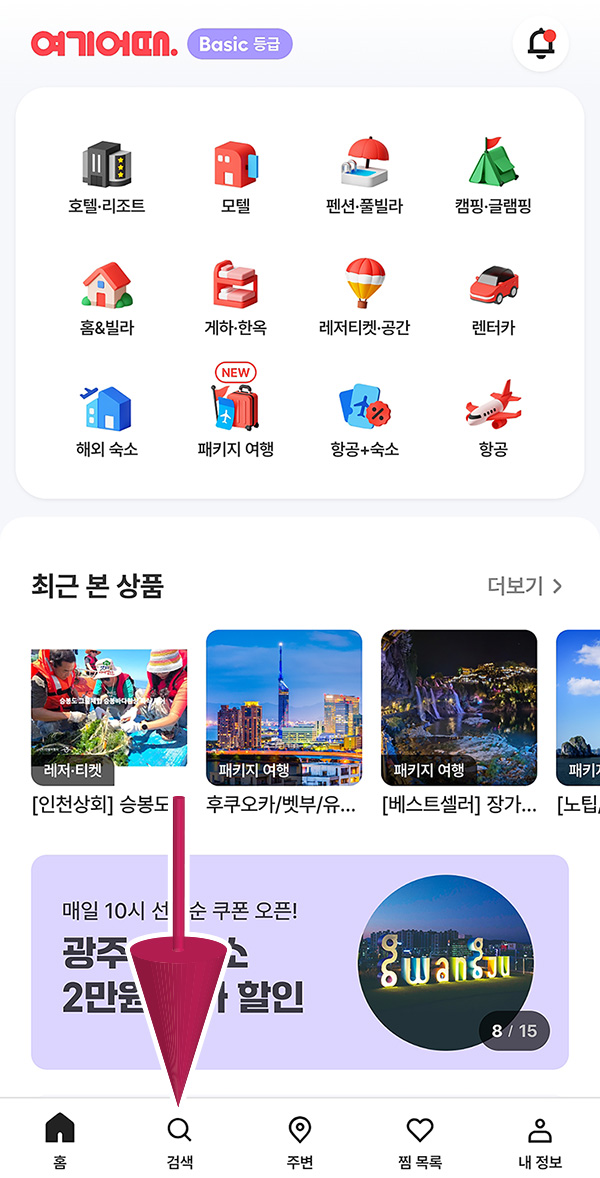This screenshot has width=600, height=1178.
Task: Search flights via the 항공 icon
Action: pyautogui.click(x=493, y=420)
